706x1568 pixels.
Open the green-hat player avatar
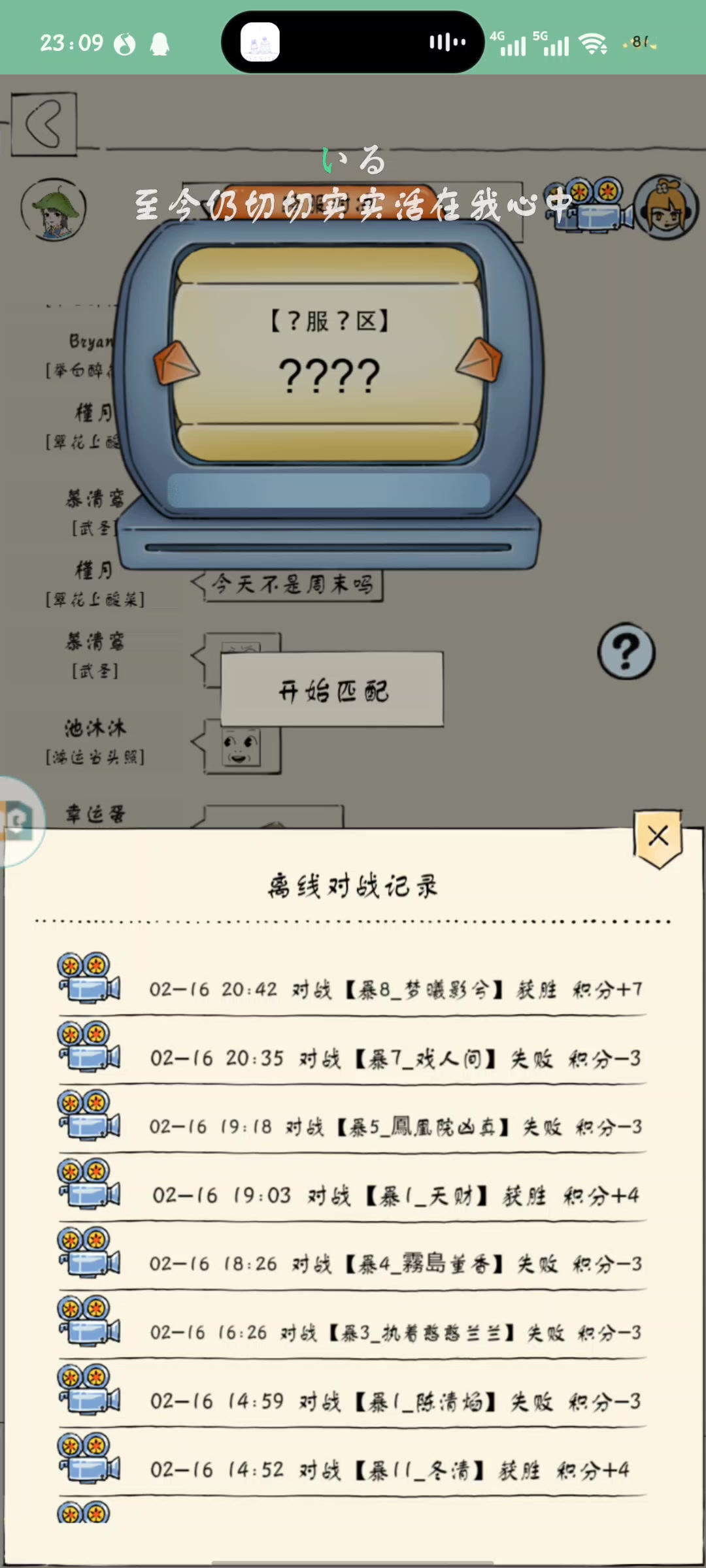pyautogui.click(x=54, y=210)
